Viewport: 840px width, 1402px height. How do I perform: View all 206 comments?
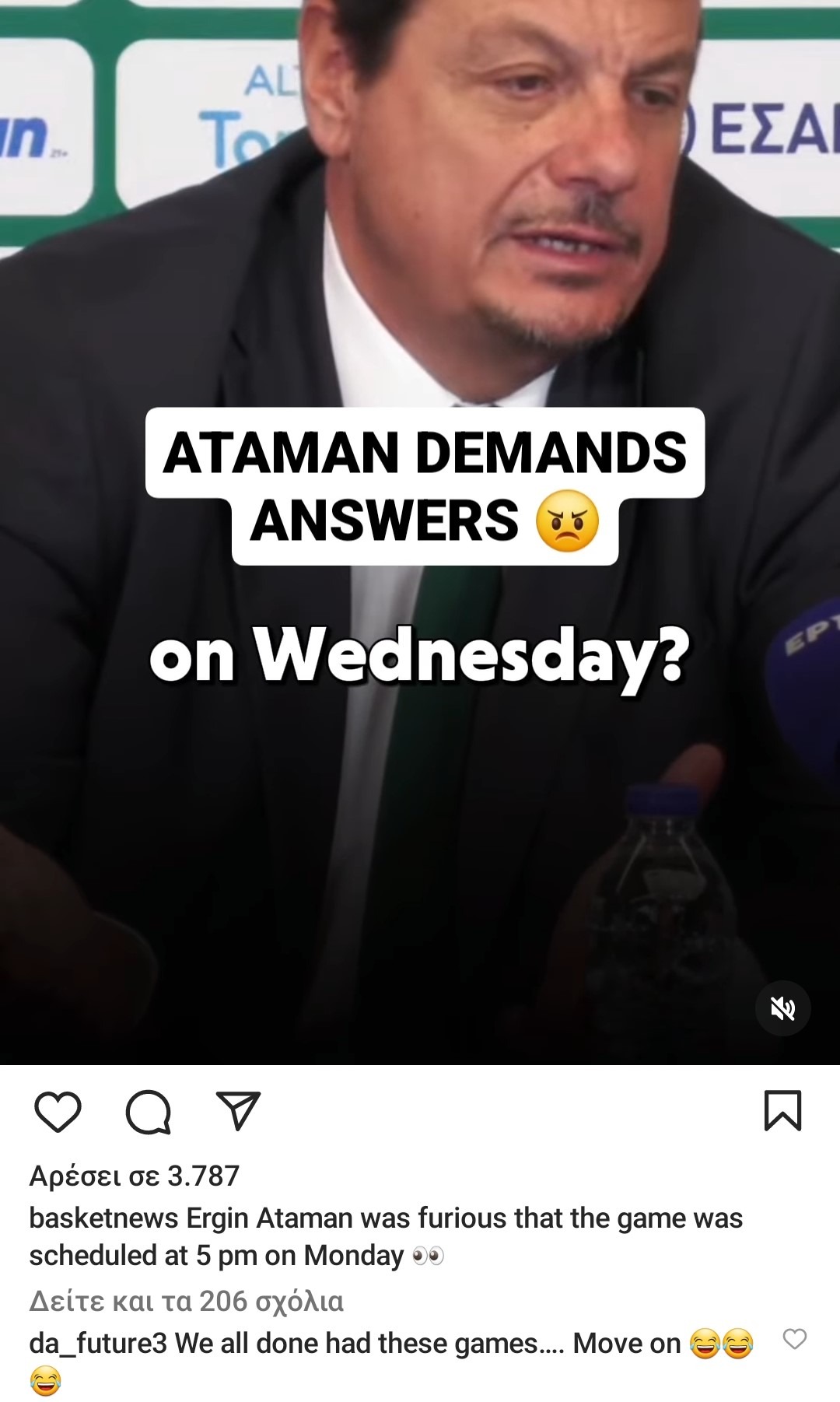coord(187,1301)
